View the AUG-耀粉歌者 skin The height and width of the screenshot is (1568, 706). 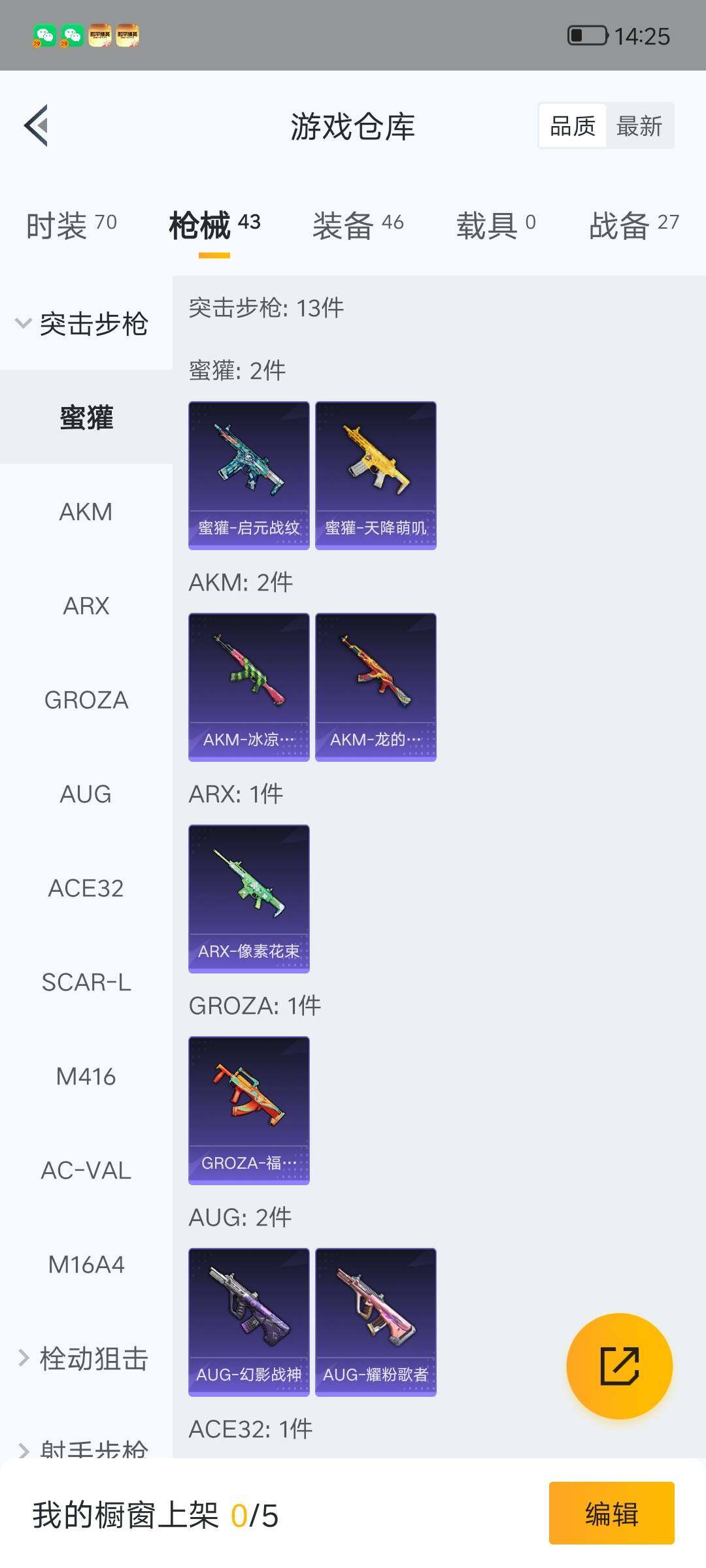(375, 1322)
